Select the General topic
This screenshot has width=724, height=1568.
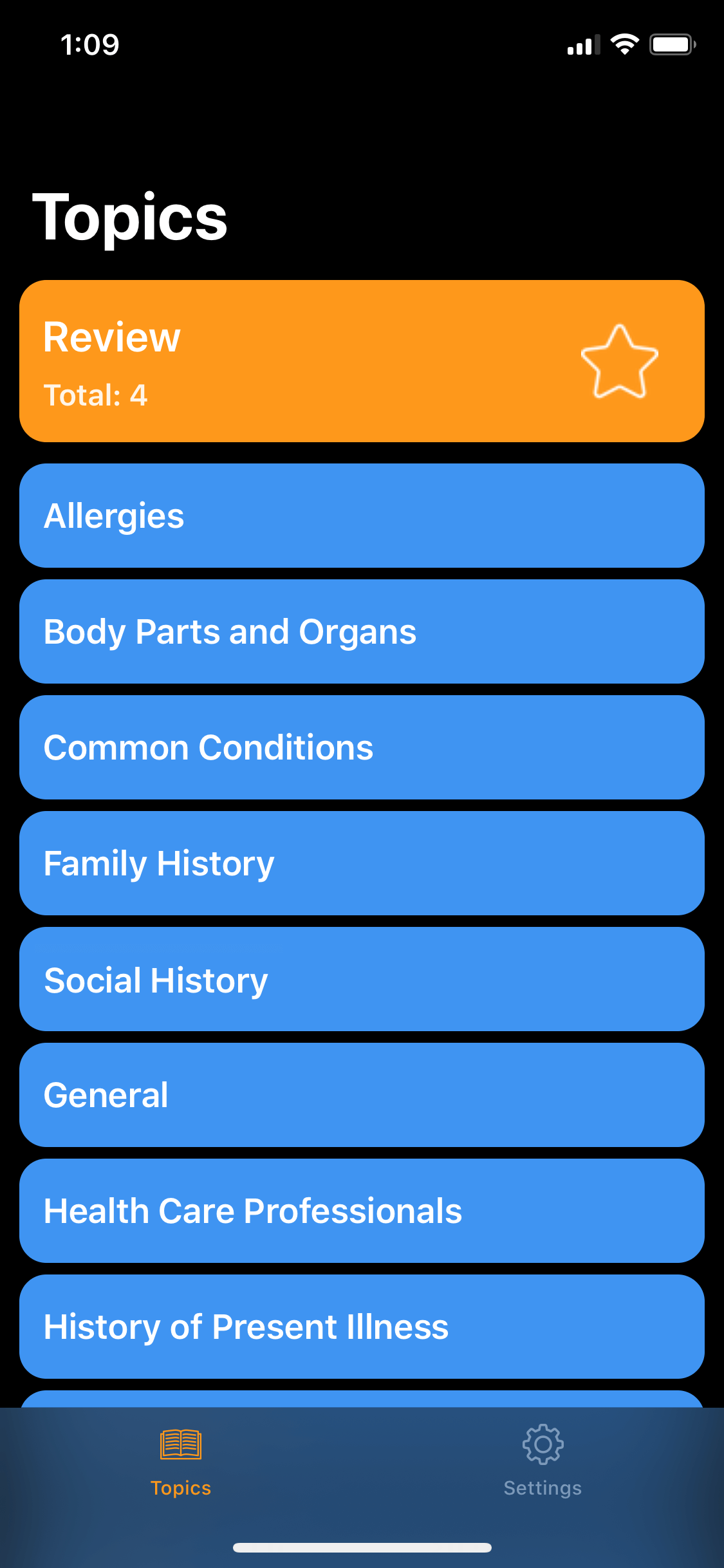362,1095
